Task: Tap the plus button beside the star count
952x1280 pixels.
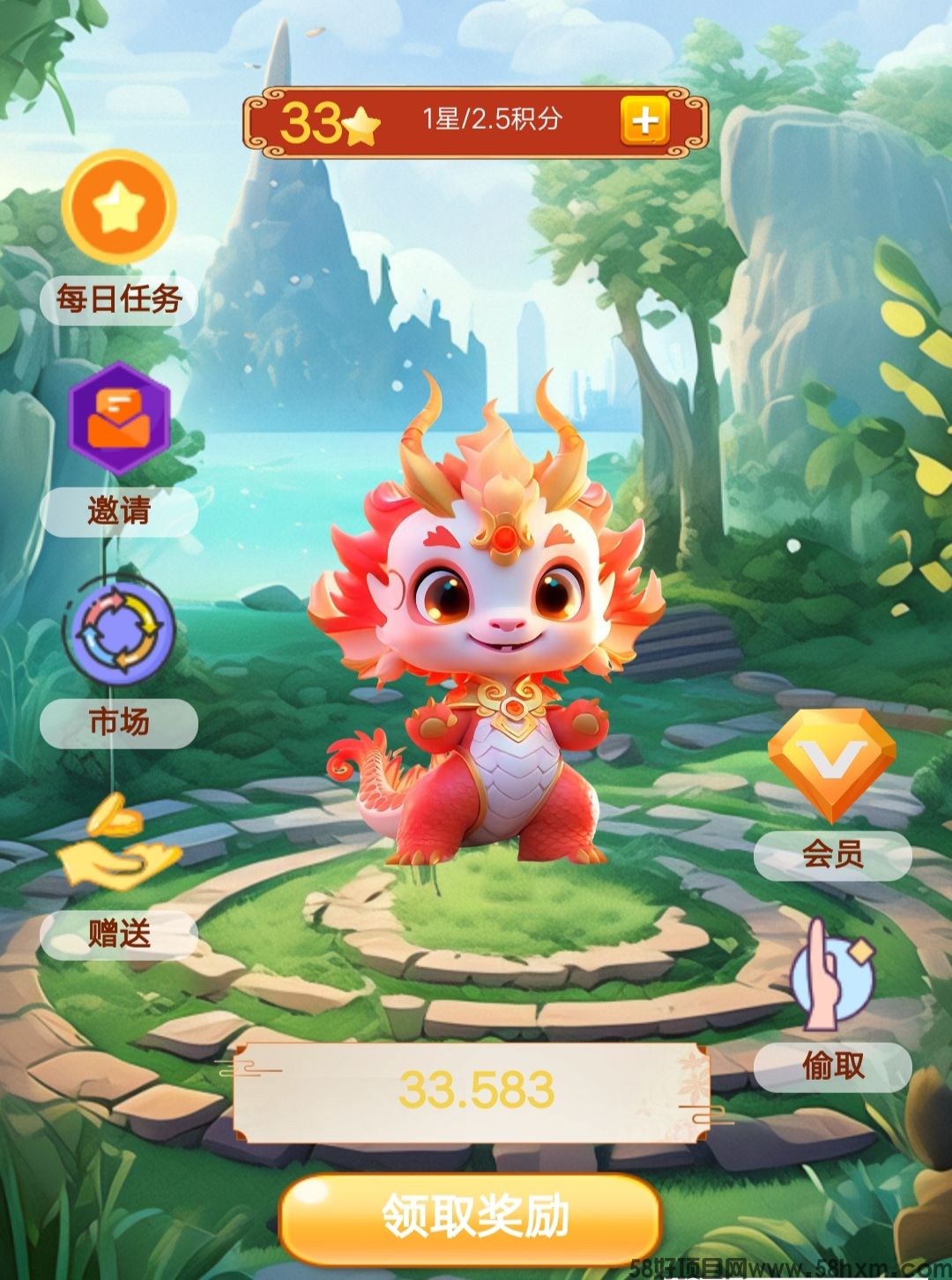Action: 644,121
